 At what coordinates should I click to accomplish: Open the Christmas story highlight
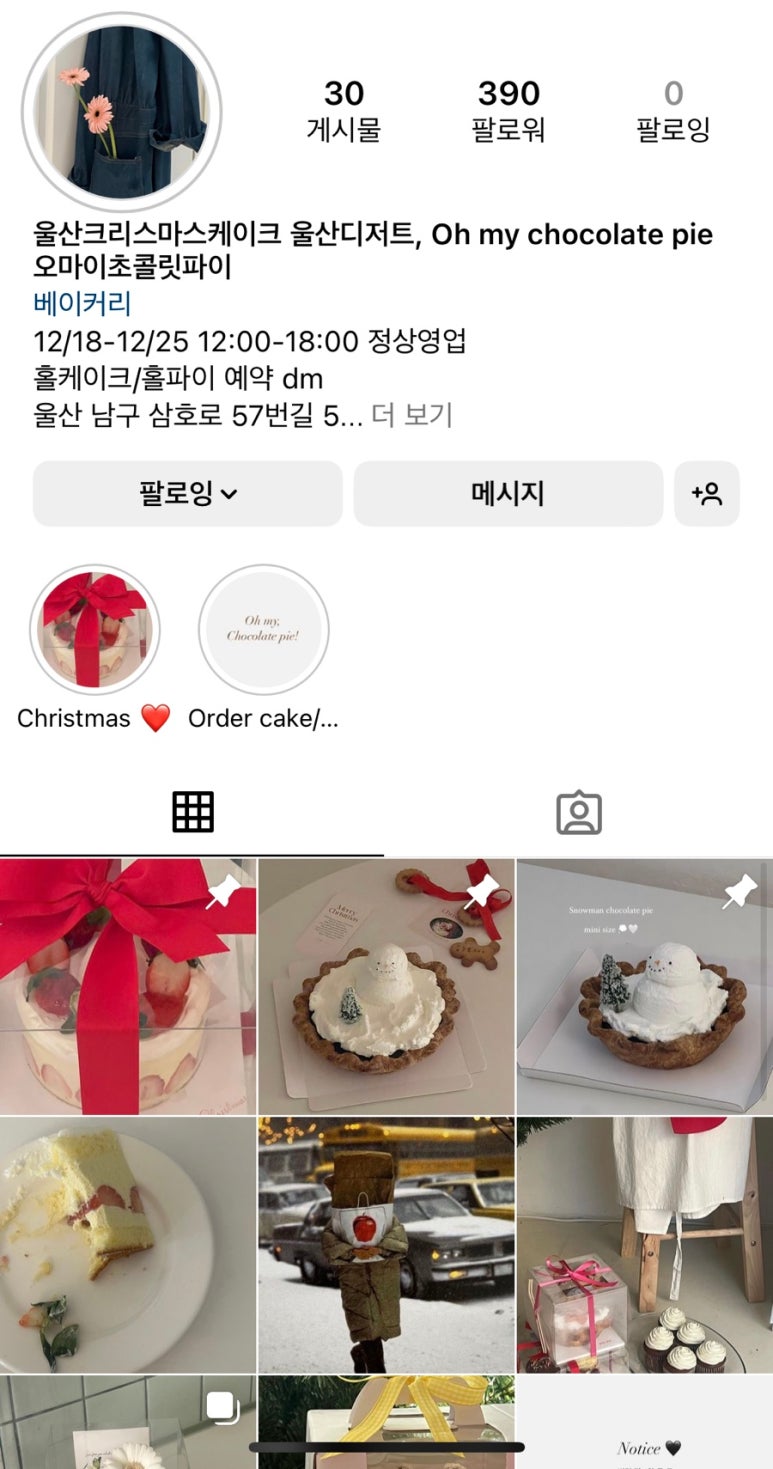[95, 630]
